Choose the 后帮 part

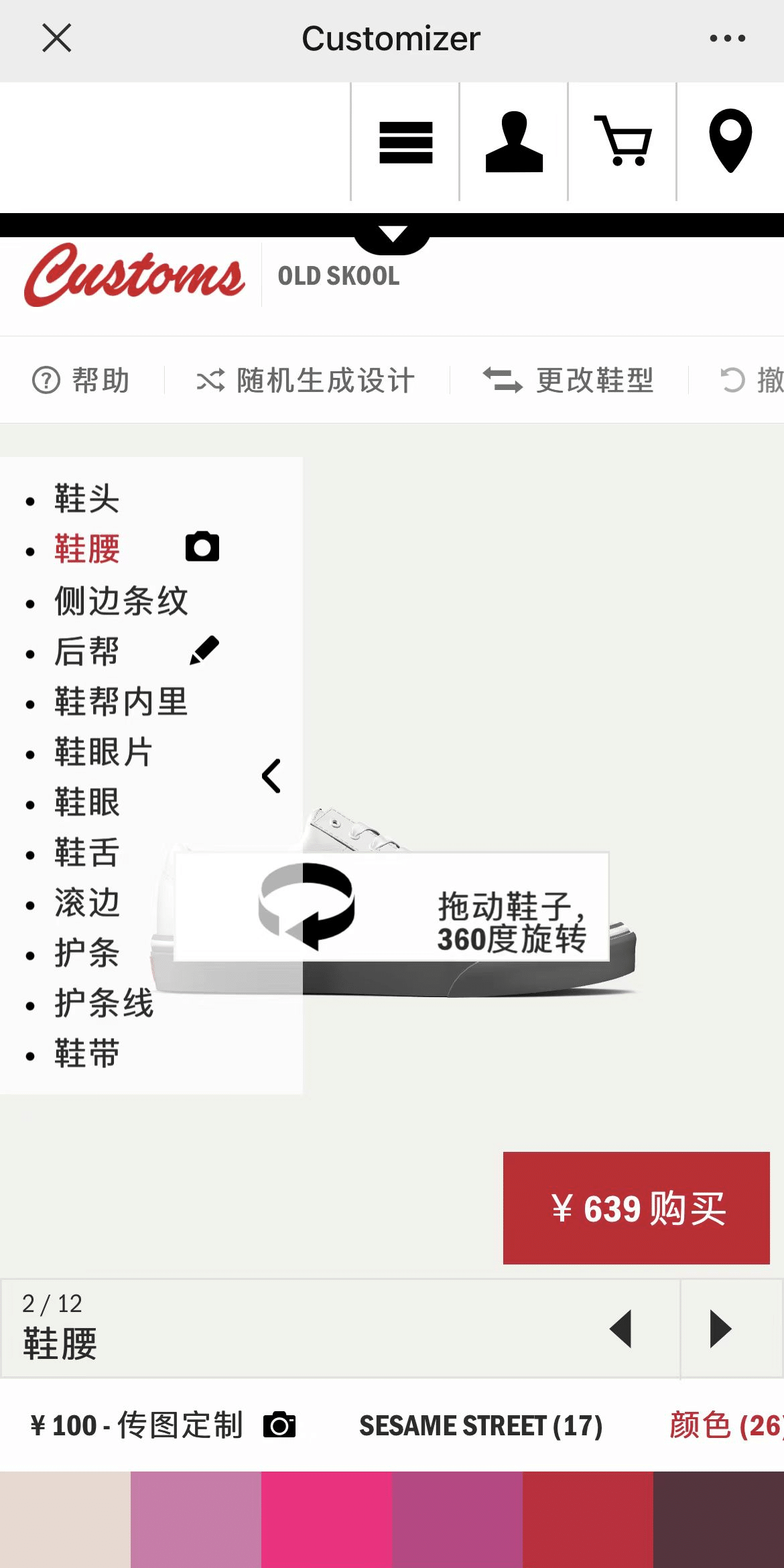click(x=86, y=651)
